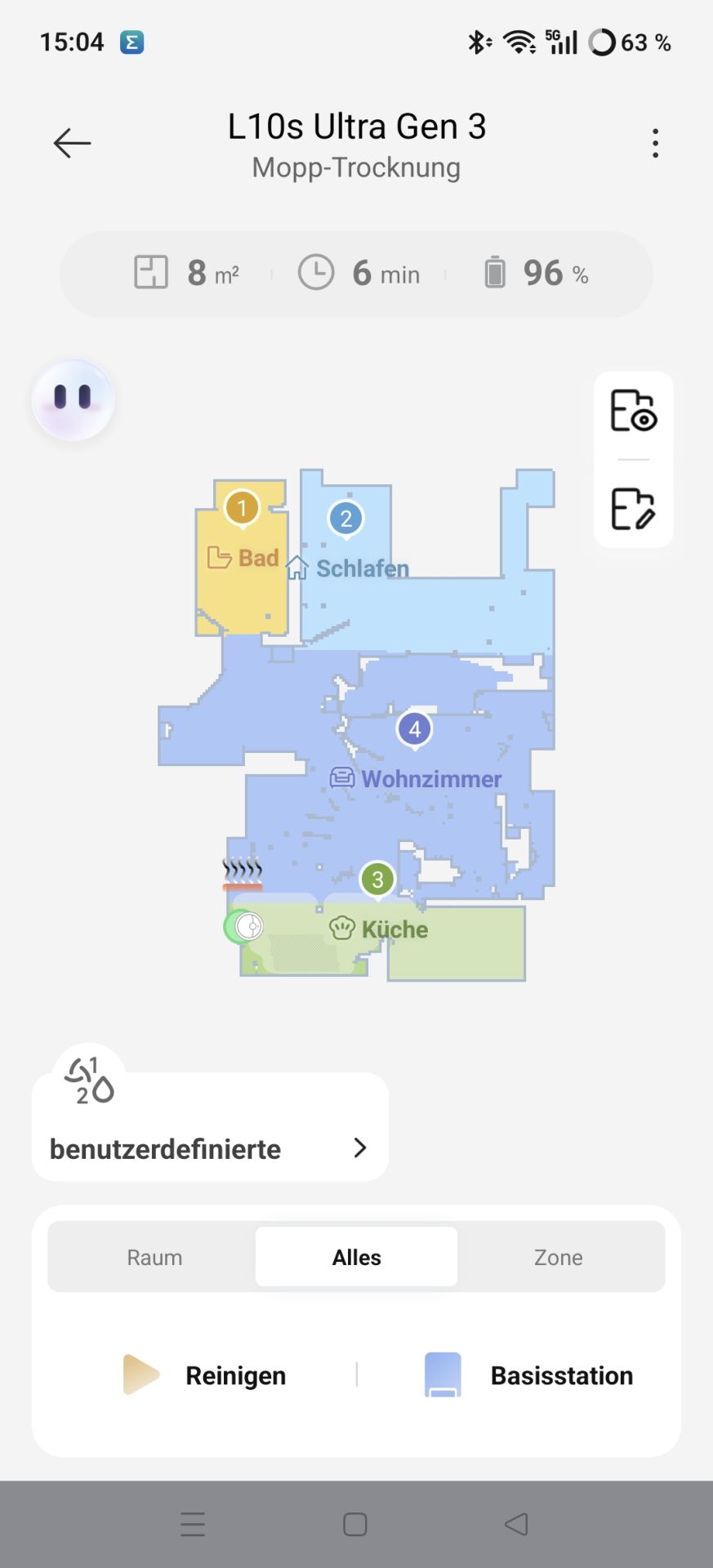Send the robot to the Basisstation
This screenshot has width=713, height=1568.
pos(528,1375)
